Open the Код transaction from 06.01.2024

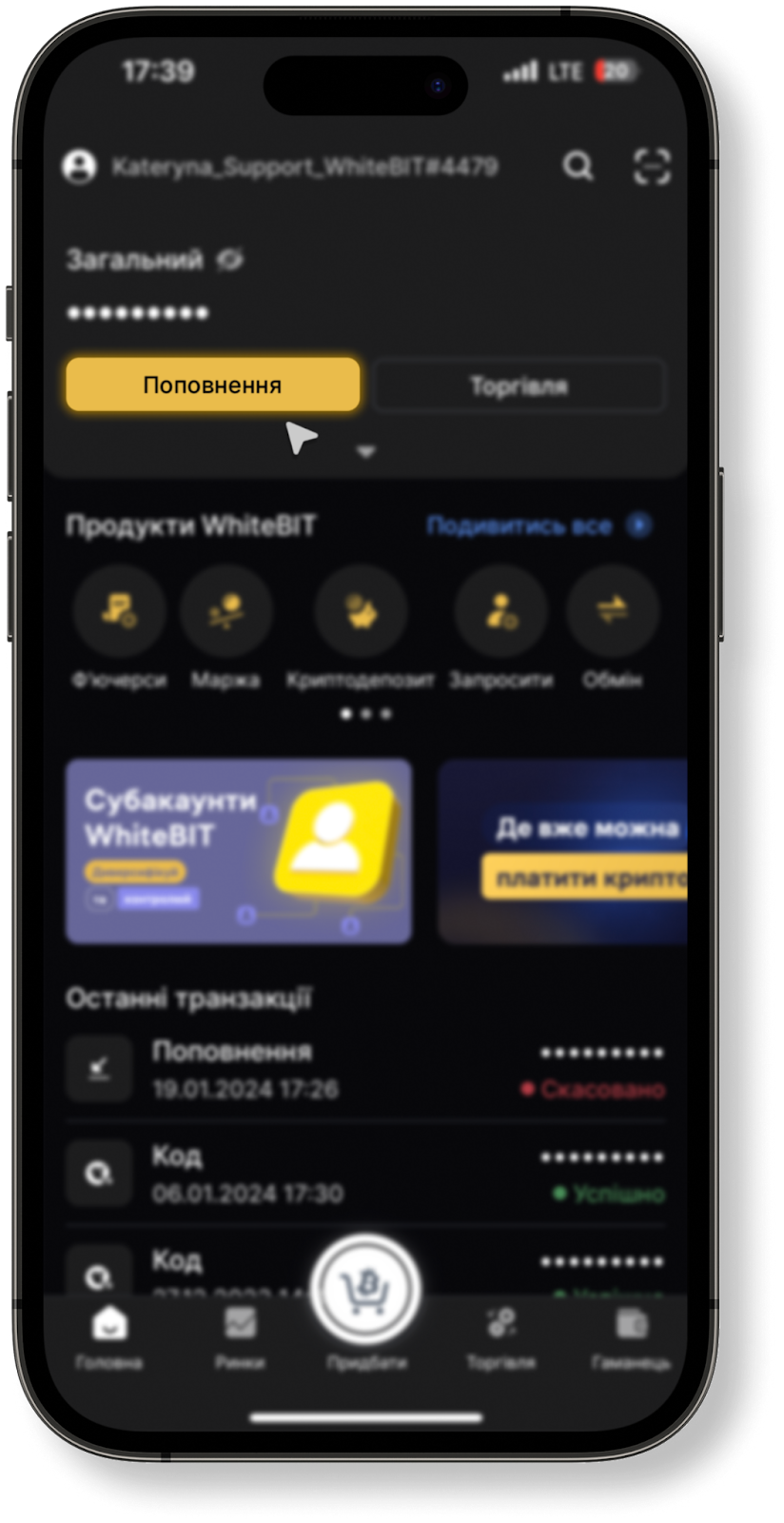click(365, 1175)
